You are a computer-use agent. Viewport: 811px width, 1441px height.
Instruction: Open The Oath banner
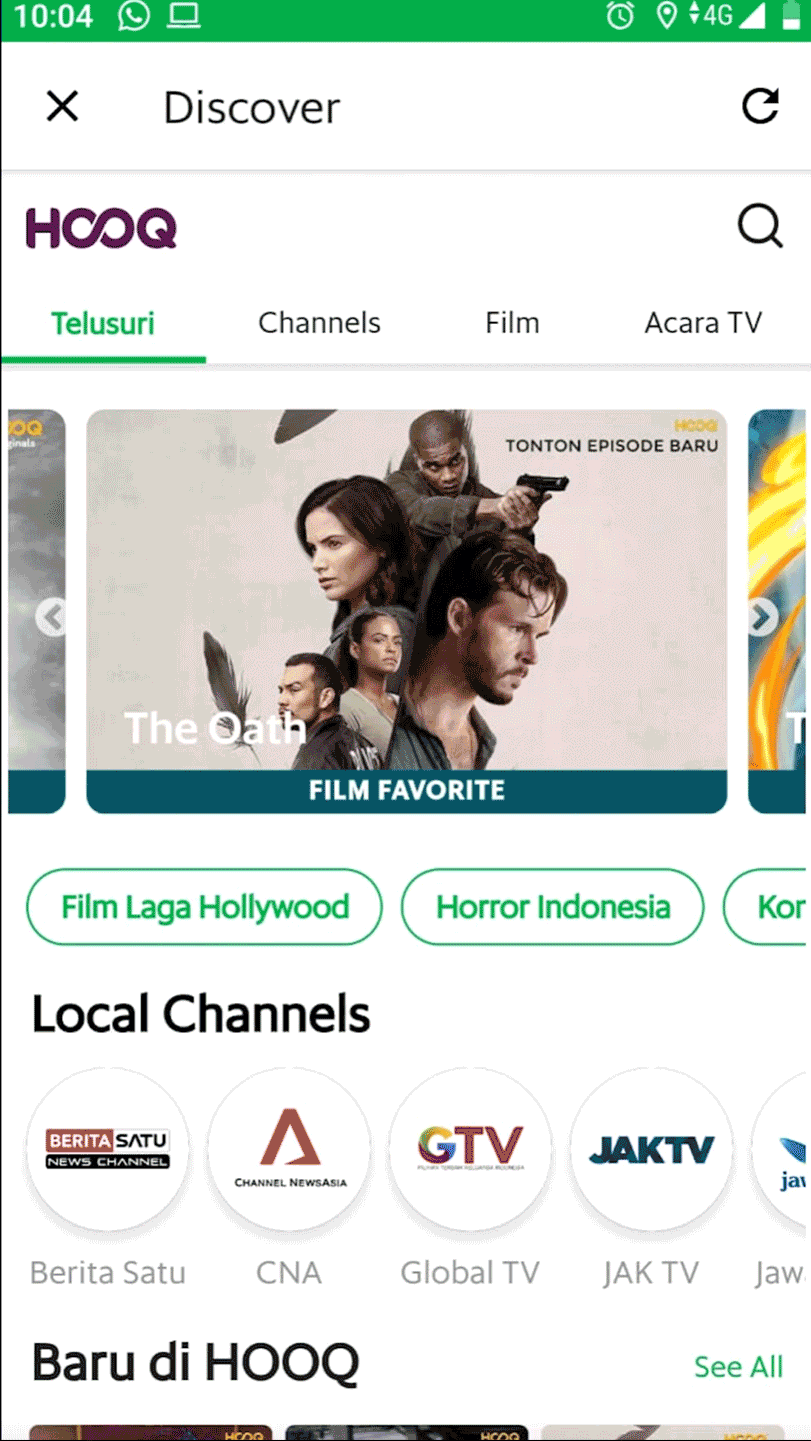point(406,611)
